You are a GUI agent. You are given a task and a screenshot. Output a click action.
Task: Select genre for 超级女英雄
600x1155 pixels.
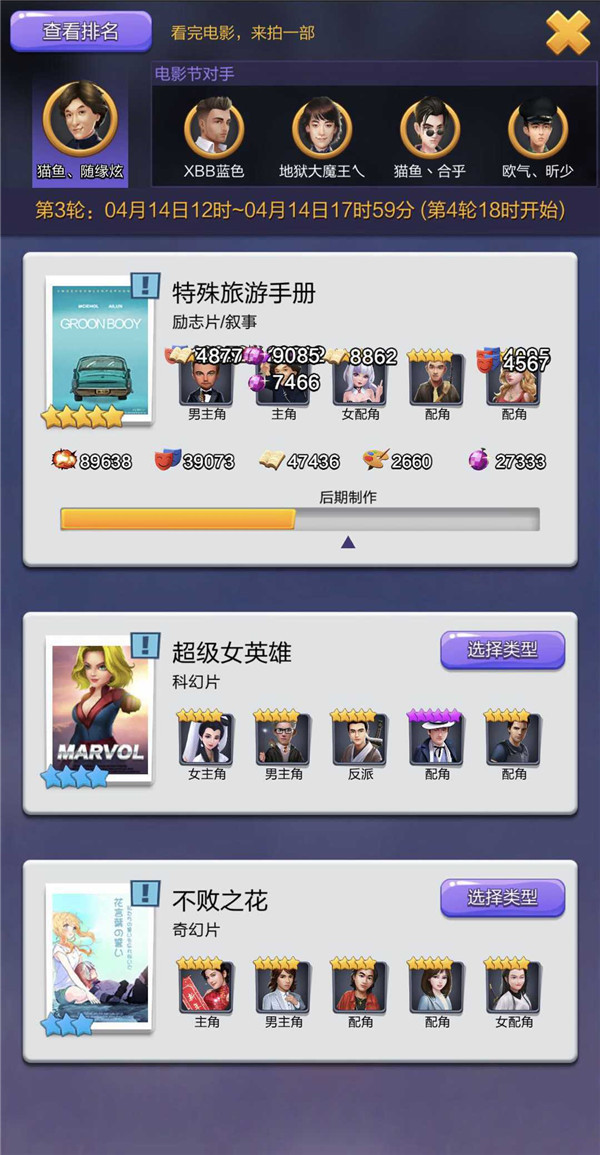coord(502,650)
